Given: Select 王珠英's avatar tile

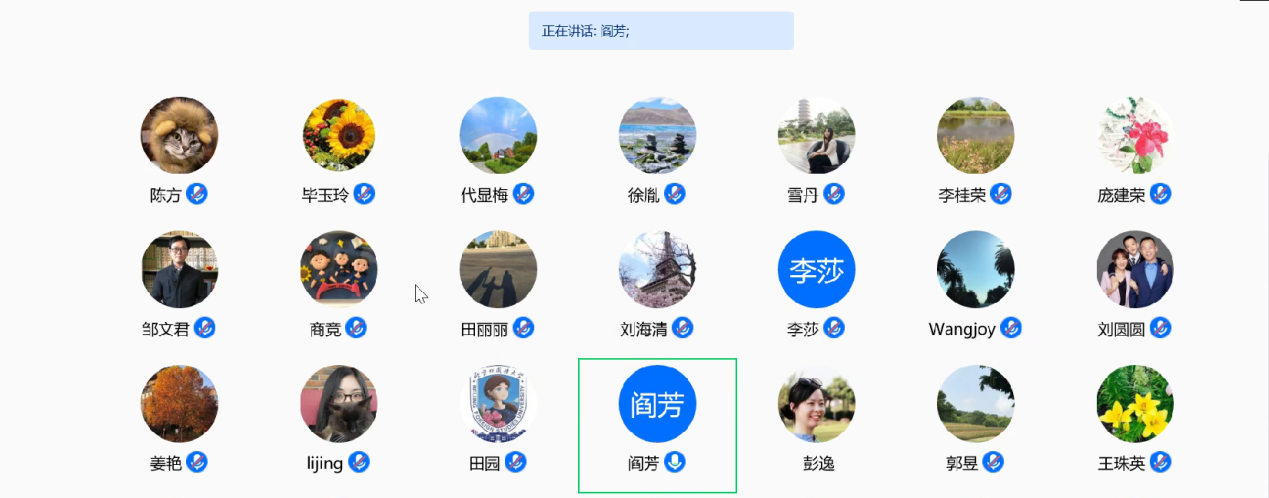Looking at the screenshot, I should (1134, 404).
